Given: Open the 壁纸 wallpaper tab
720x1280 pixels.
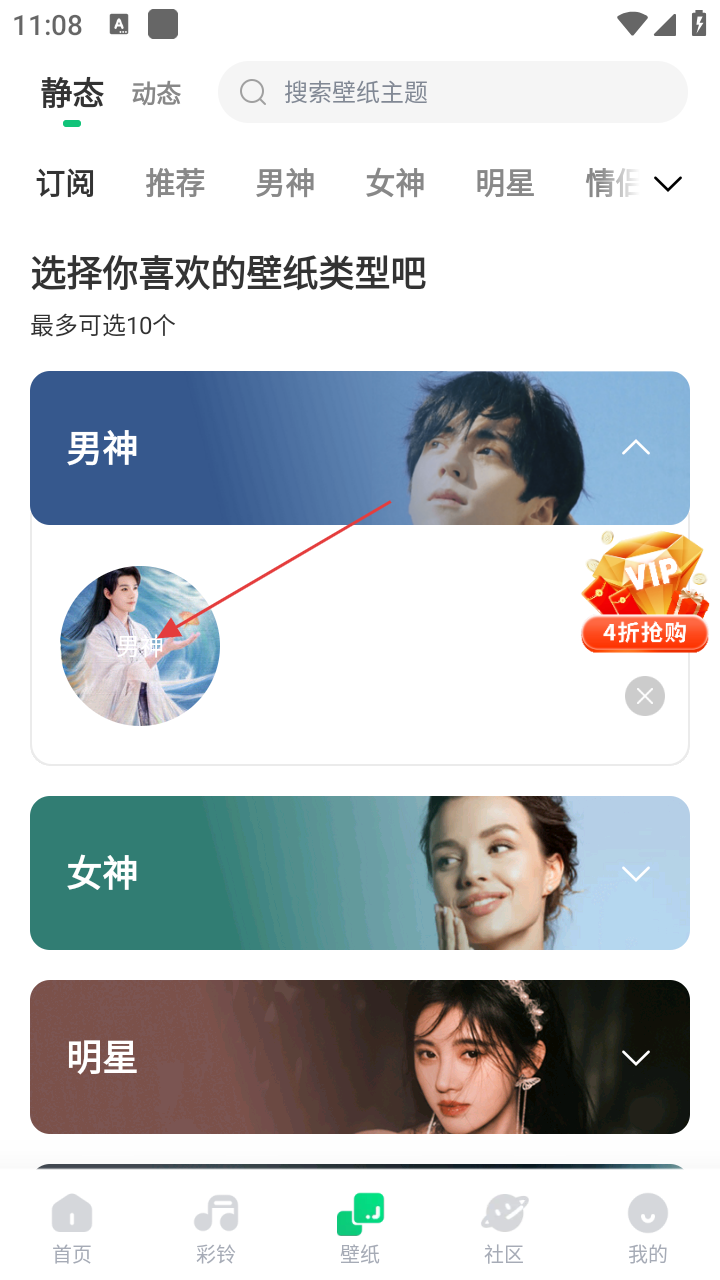Looking at the screenshot, I should 360,1228.
